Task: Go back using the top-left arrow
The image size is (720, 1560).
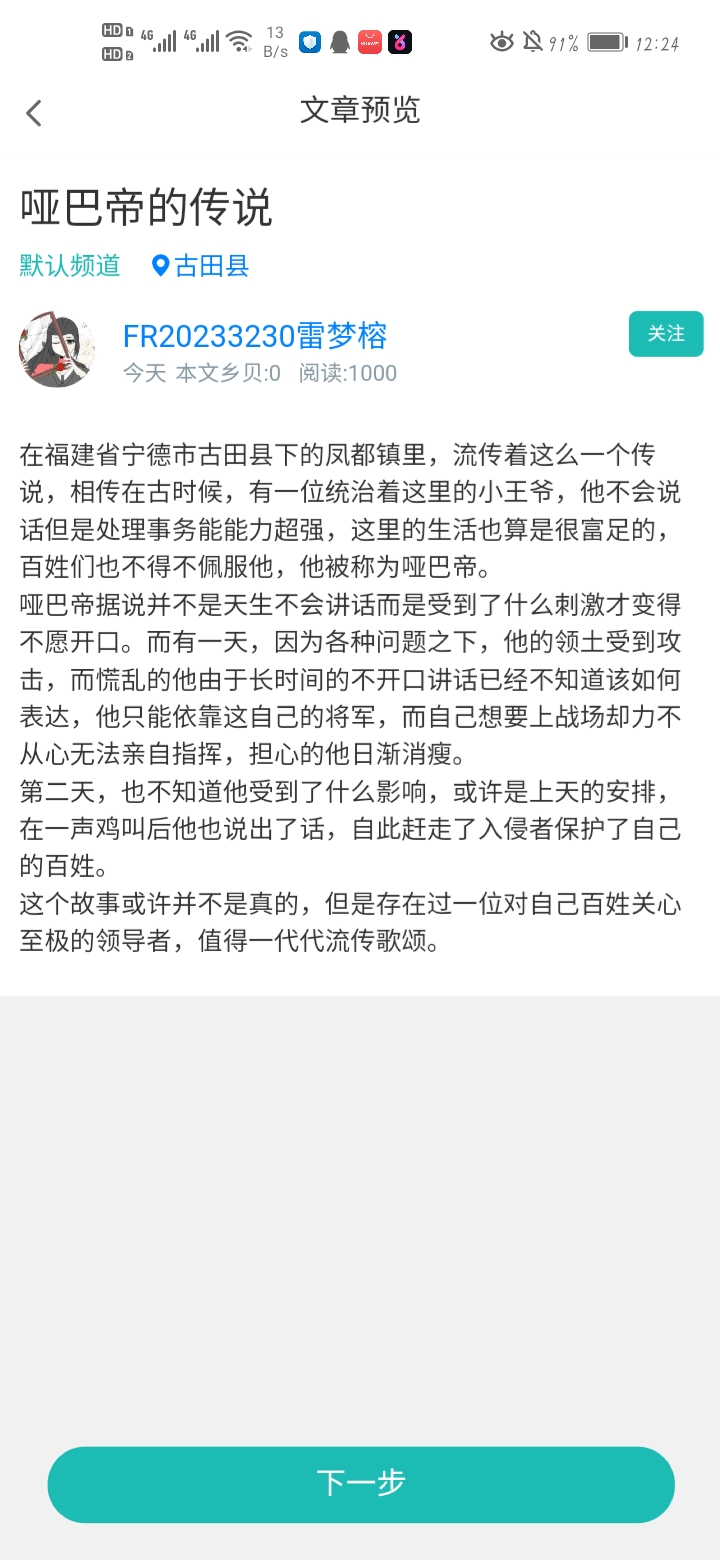Action: point(34,113)
